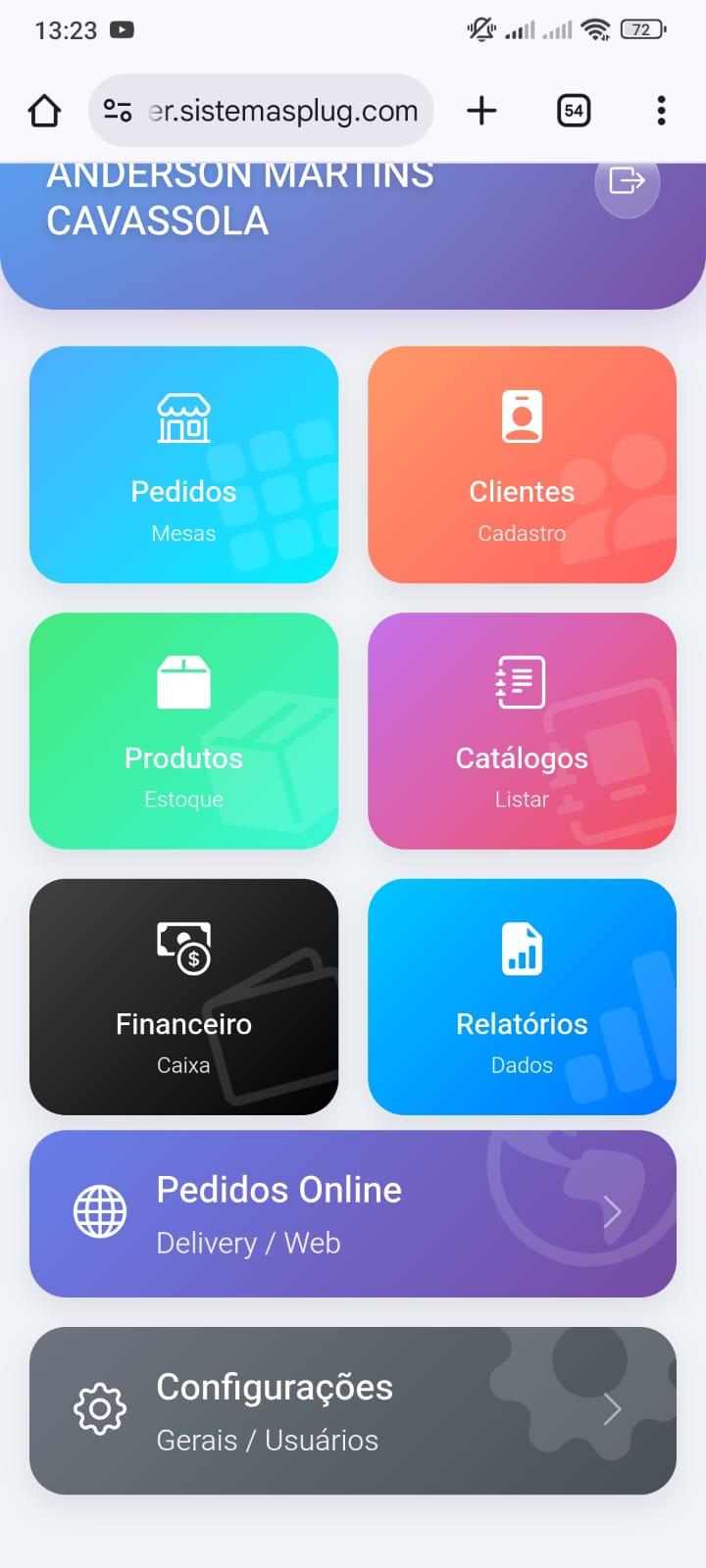Expand Configurações with its chevron arrow
The width and height of the screenshot is (706, 1568).
click(613, 1409)
